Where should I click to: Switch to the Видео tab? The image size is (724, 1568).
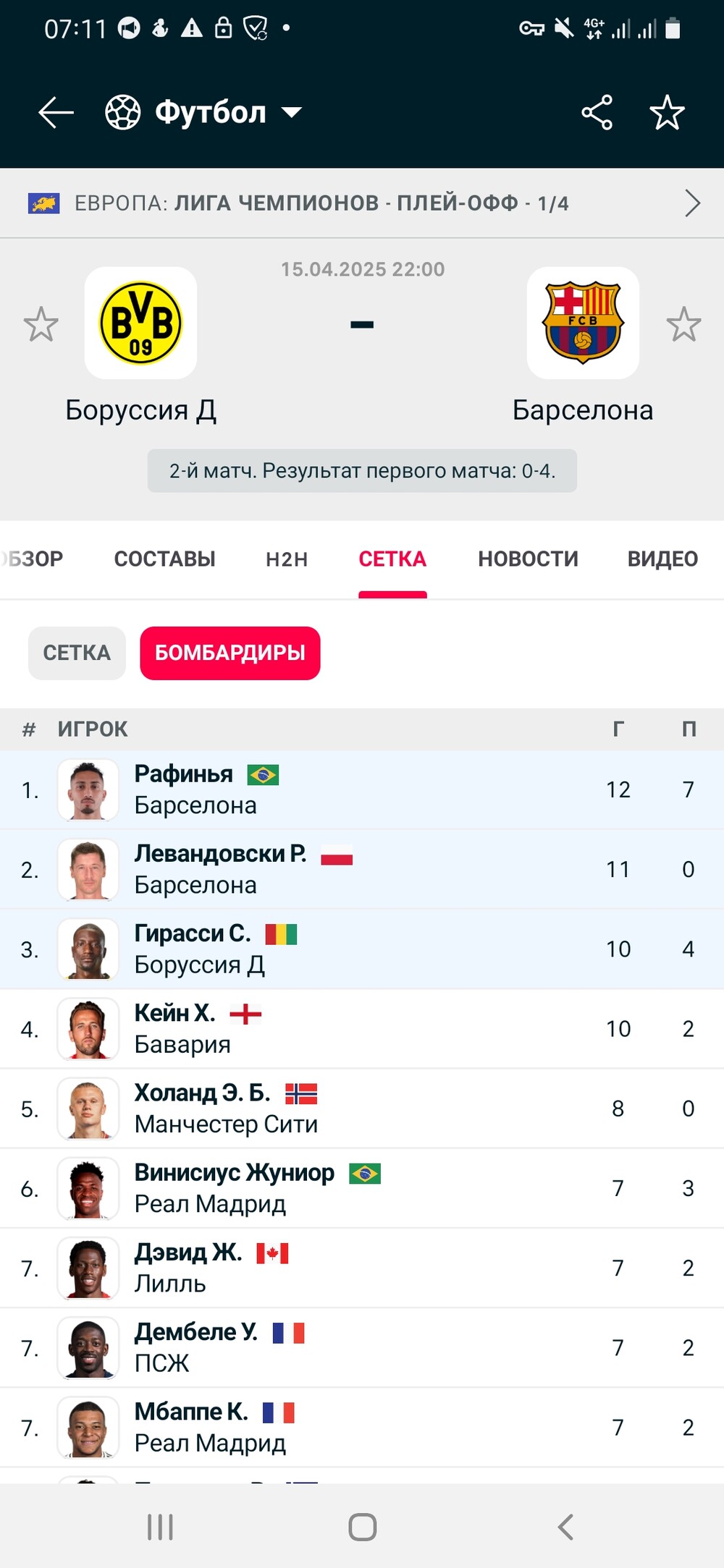coord(662,559)
